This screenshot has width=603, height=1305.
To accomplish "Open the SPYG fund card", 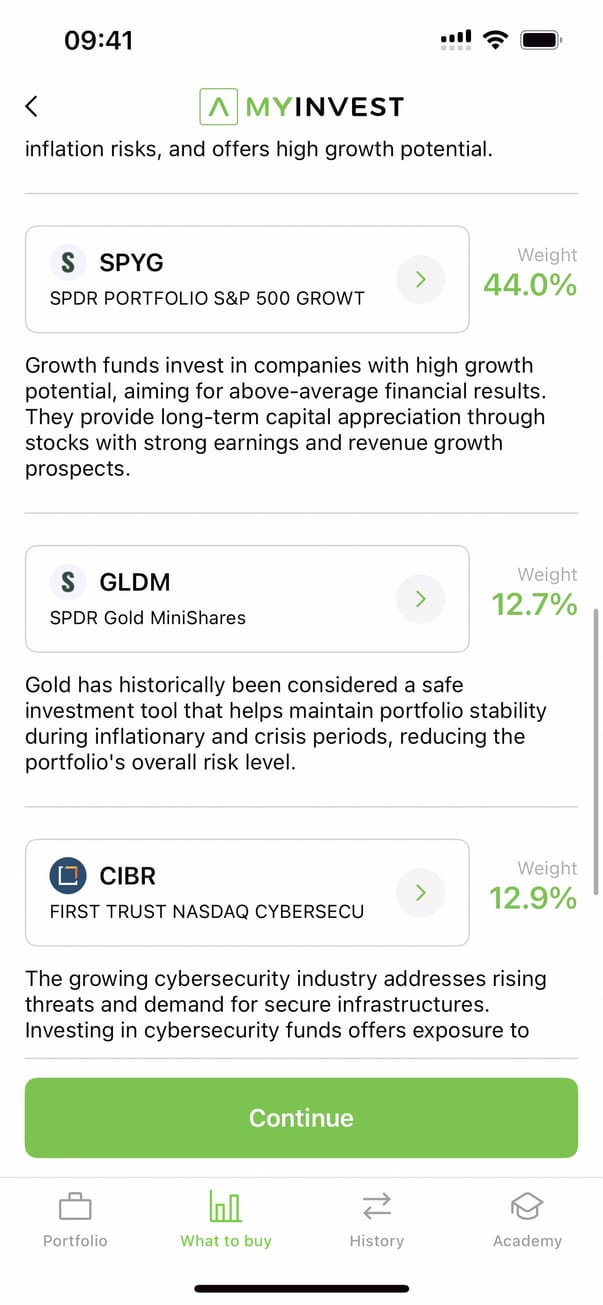I will (246, 279).
